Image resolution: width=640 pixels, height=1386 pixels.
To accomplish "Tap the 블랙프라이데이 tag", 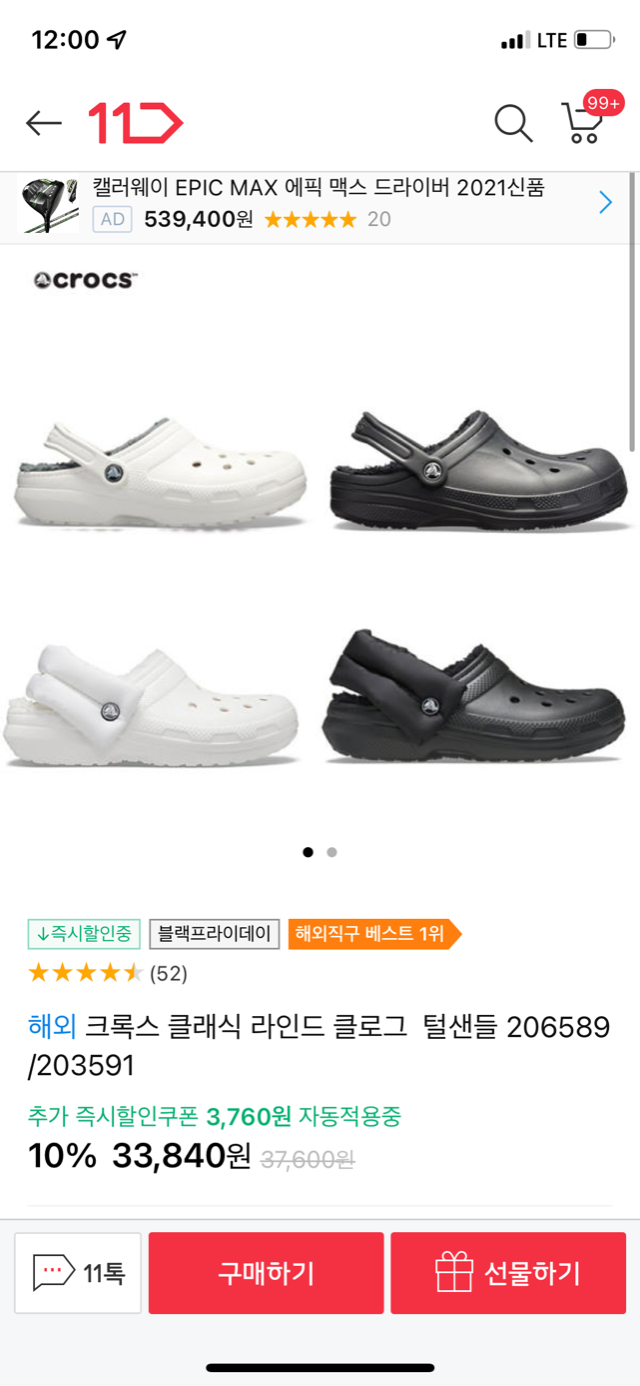I will 215,934.
